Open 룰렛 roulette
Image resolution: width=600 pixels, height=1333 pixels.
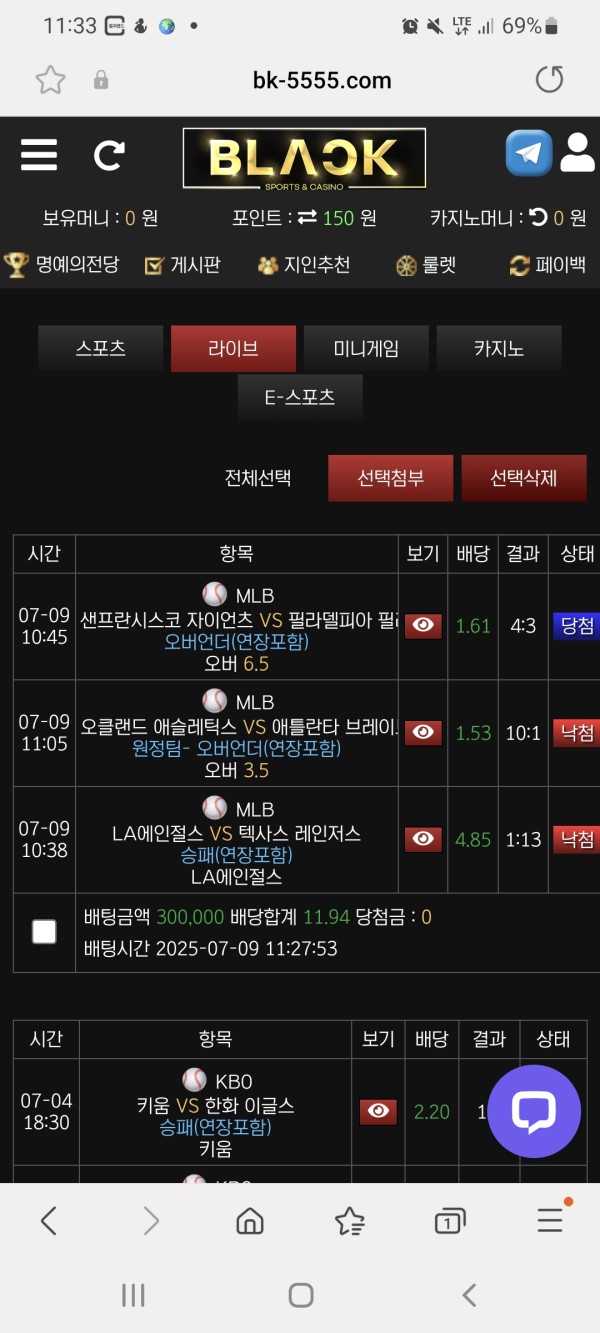coord(426,265)
